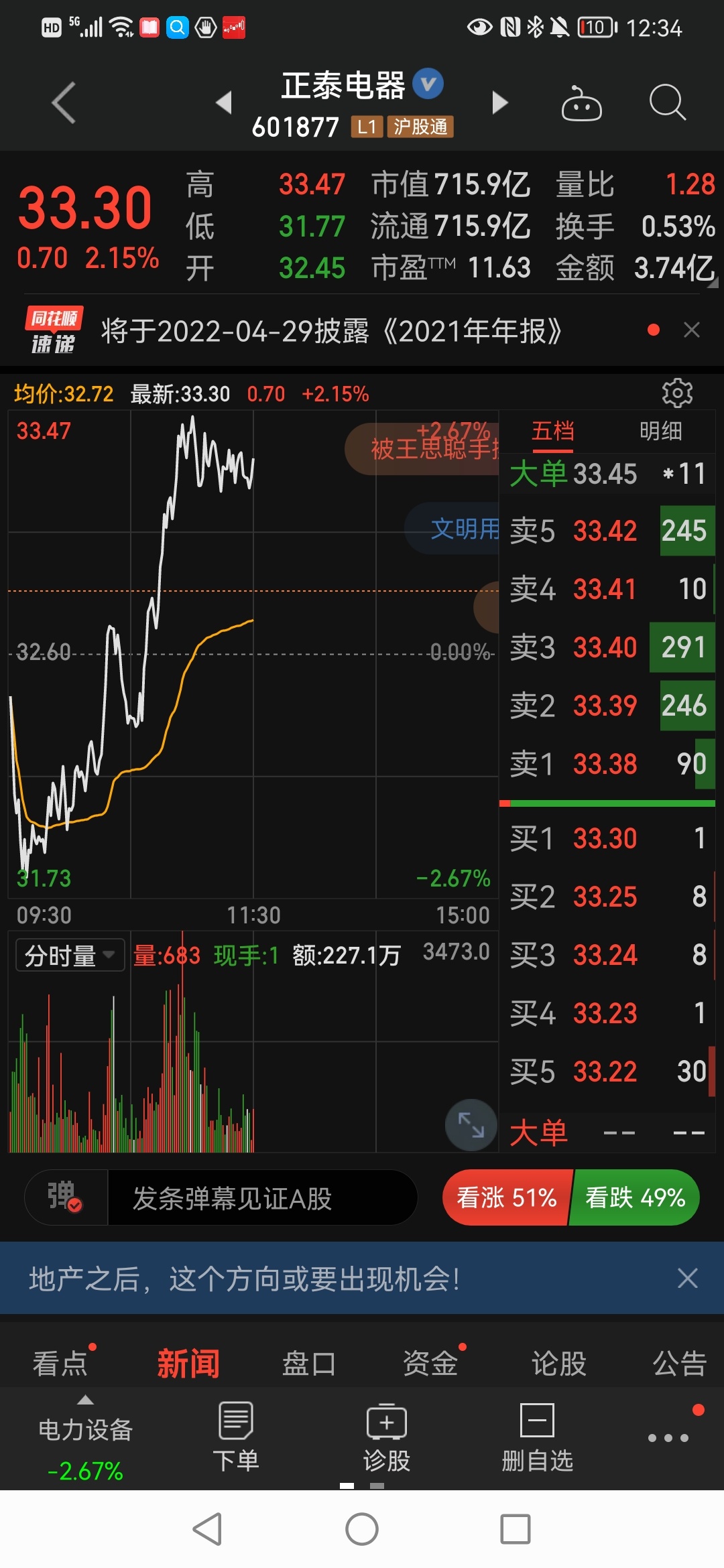Expand the chart to full screen
This screenshot has height=1568, width=724.
point(471,1124)
